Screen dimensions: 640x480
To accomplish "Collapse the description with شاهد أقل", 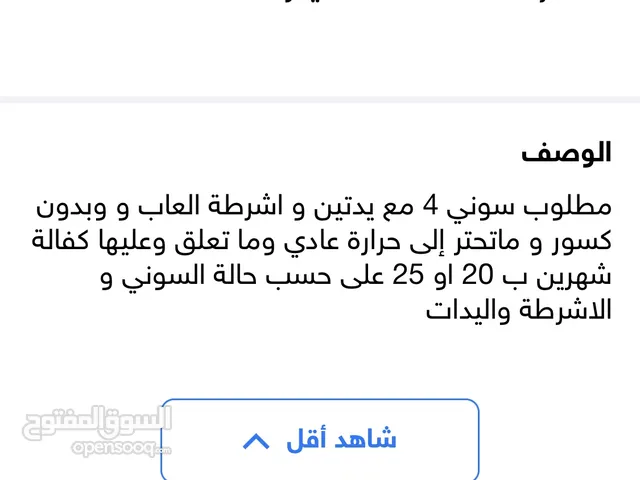I will [x=320, y=440].
